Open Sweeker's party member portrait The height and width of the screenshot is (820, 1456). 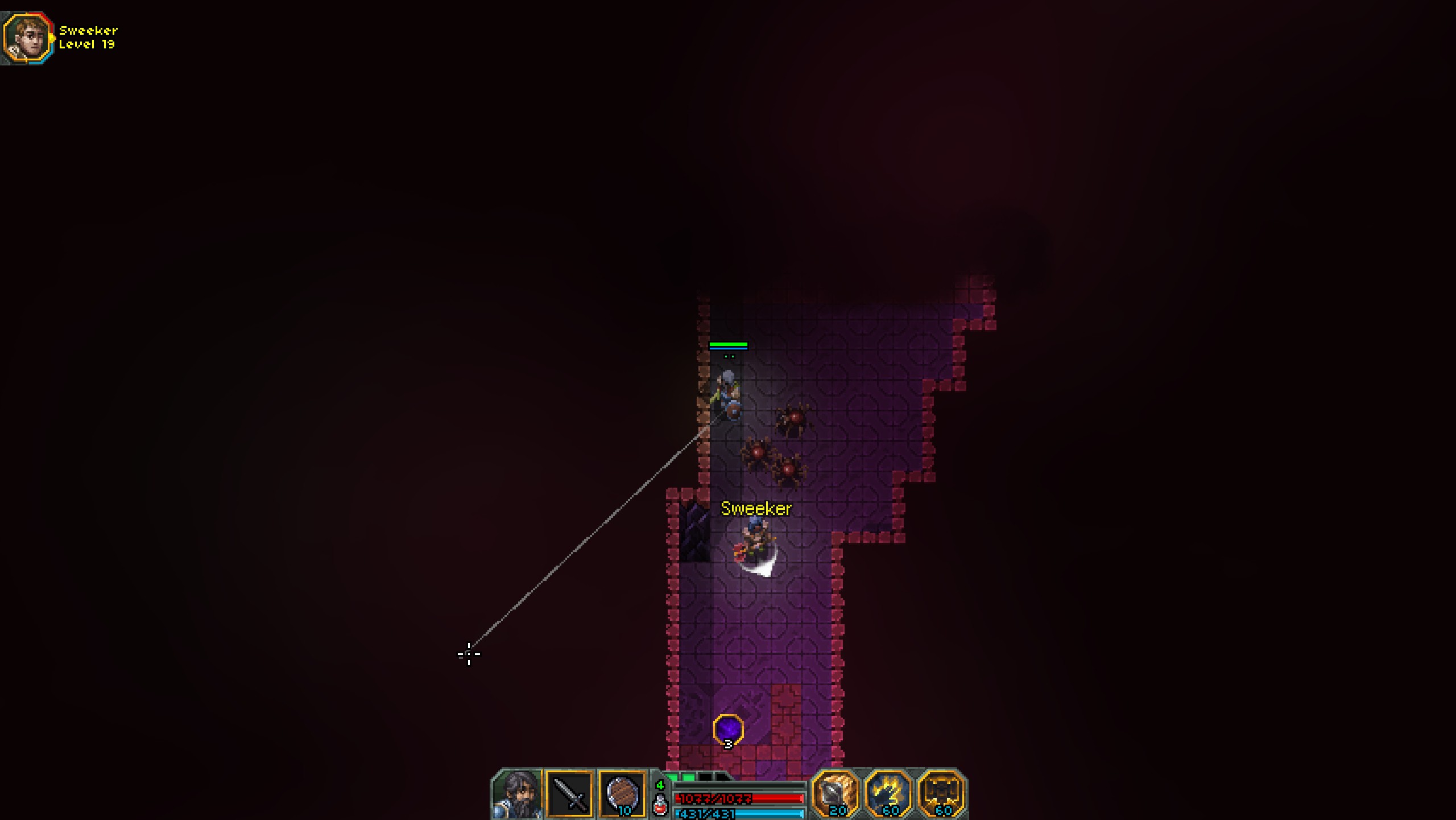click(x=26, y=37)
